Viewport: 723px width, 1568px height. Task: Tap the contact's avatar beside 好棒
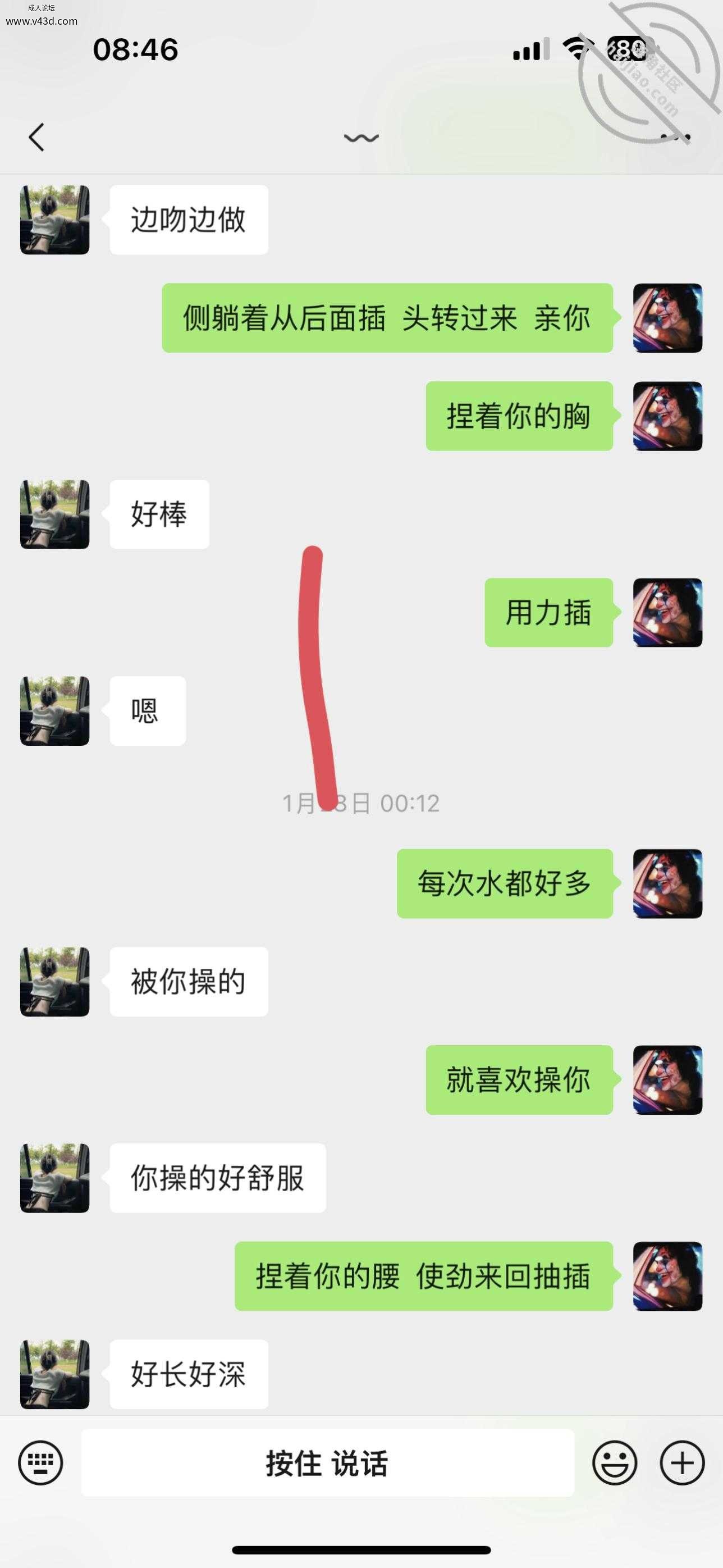pos(53,514)
